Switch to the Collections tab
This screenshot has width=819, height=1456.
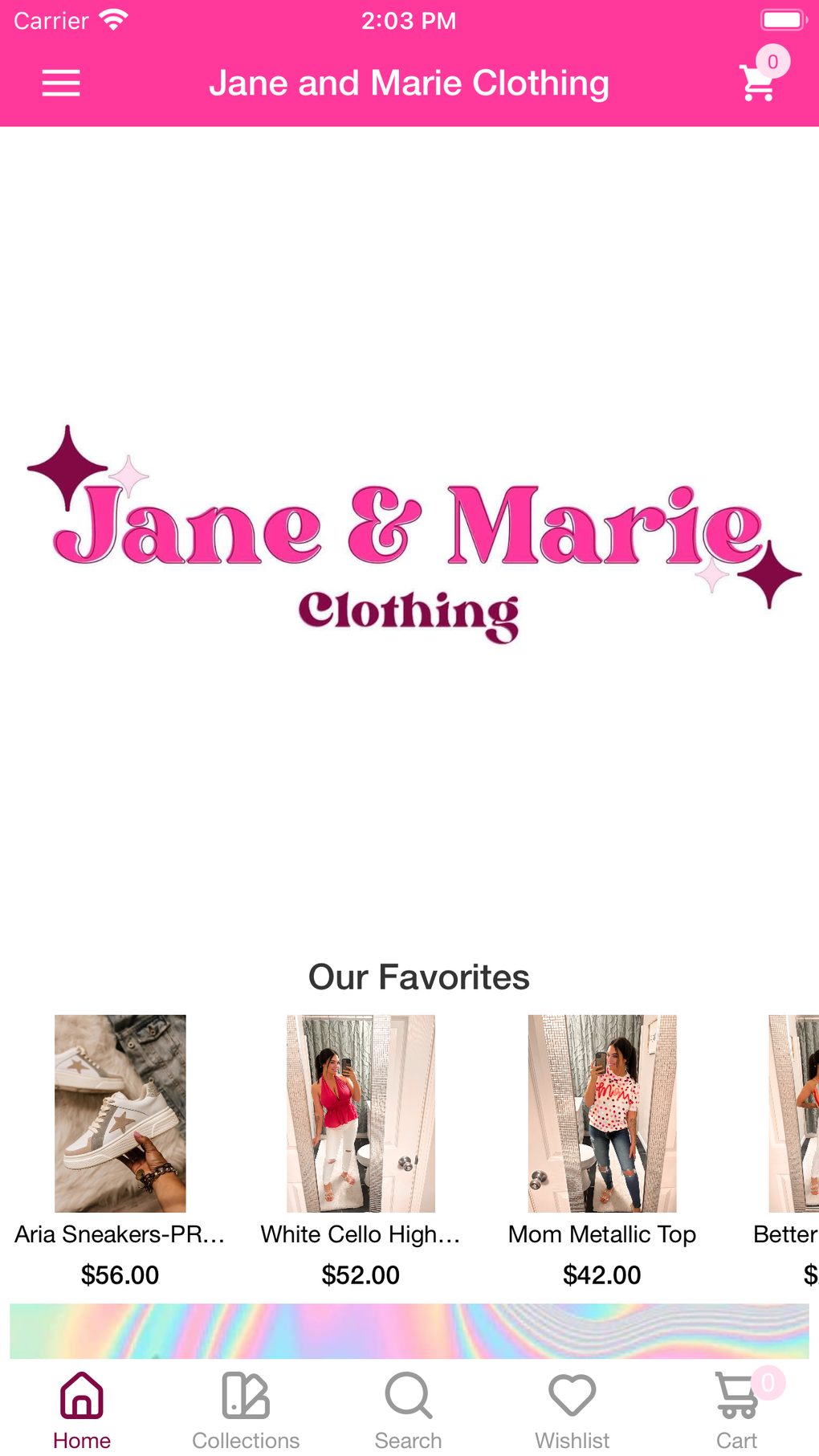coord(246,1410)
